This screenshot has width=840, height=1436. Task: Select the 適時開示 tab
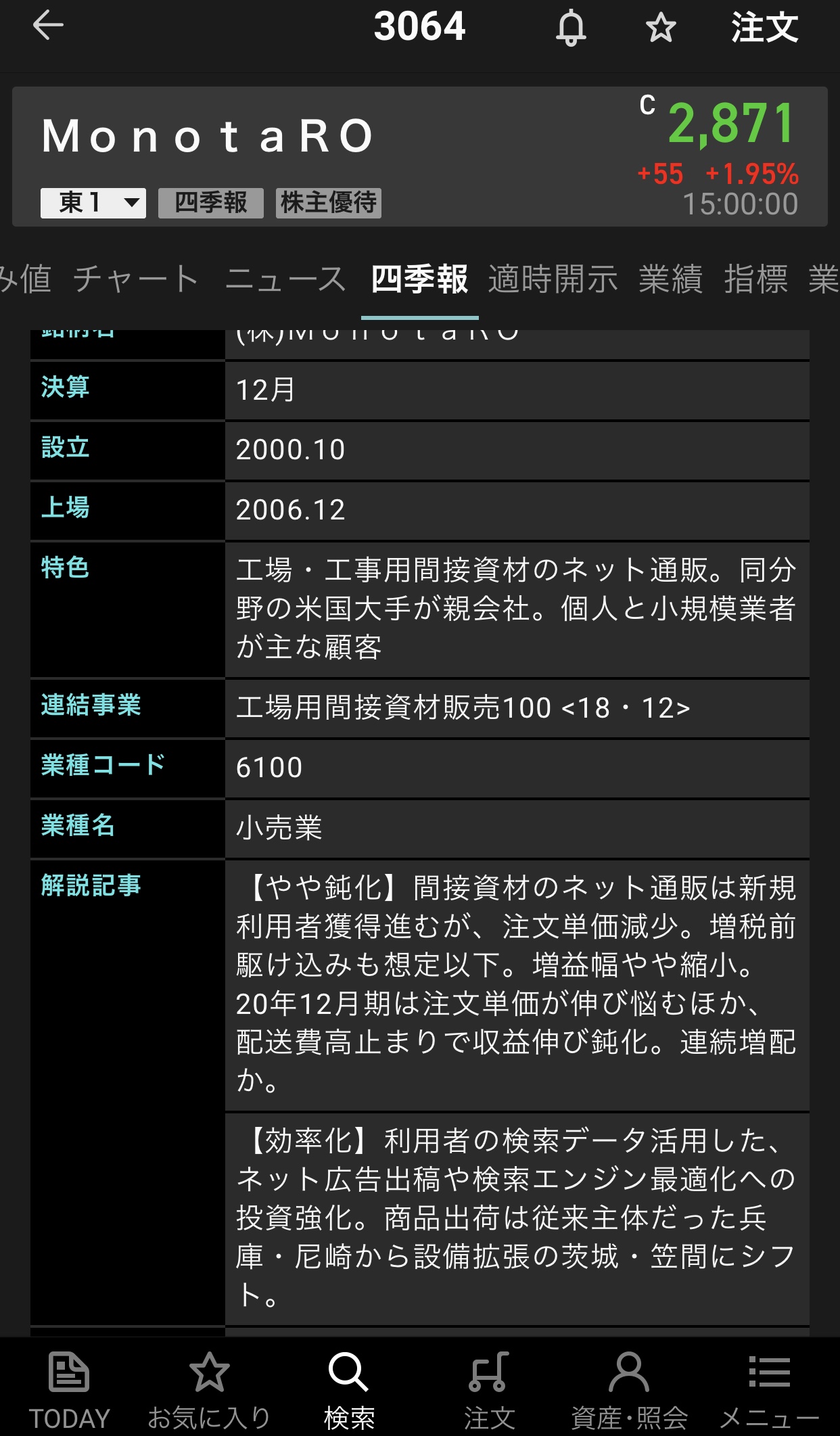tap(553, 279)
